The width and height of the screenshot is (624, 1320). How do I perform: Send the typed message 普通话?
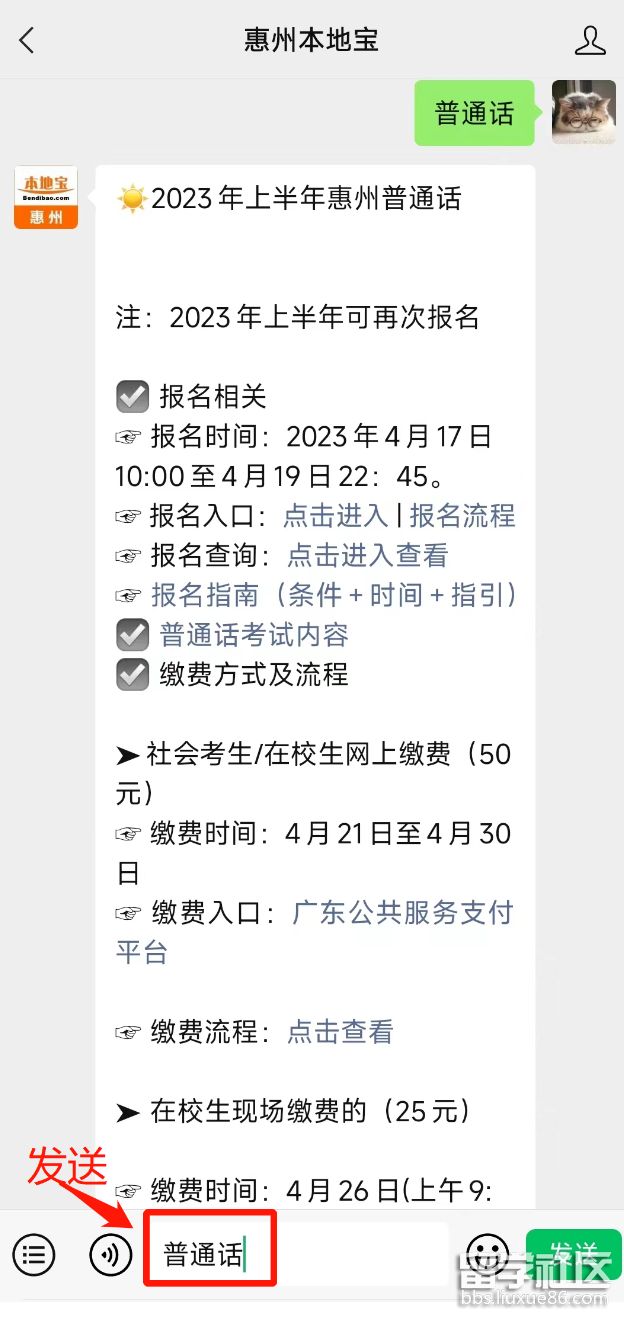pos(574,1253)
